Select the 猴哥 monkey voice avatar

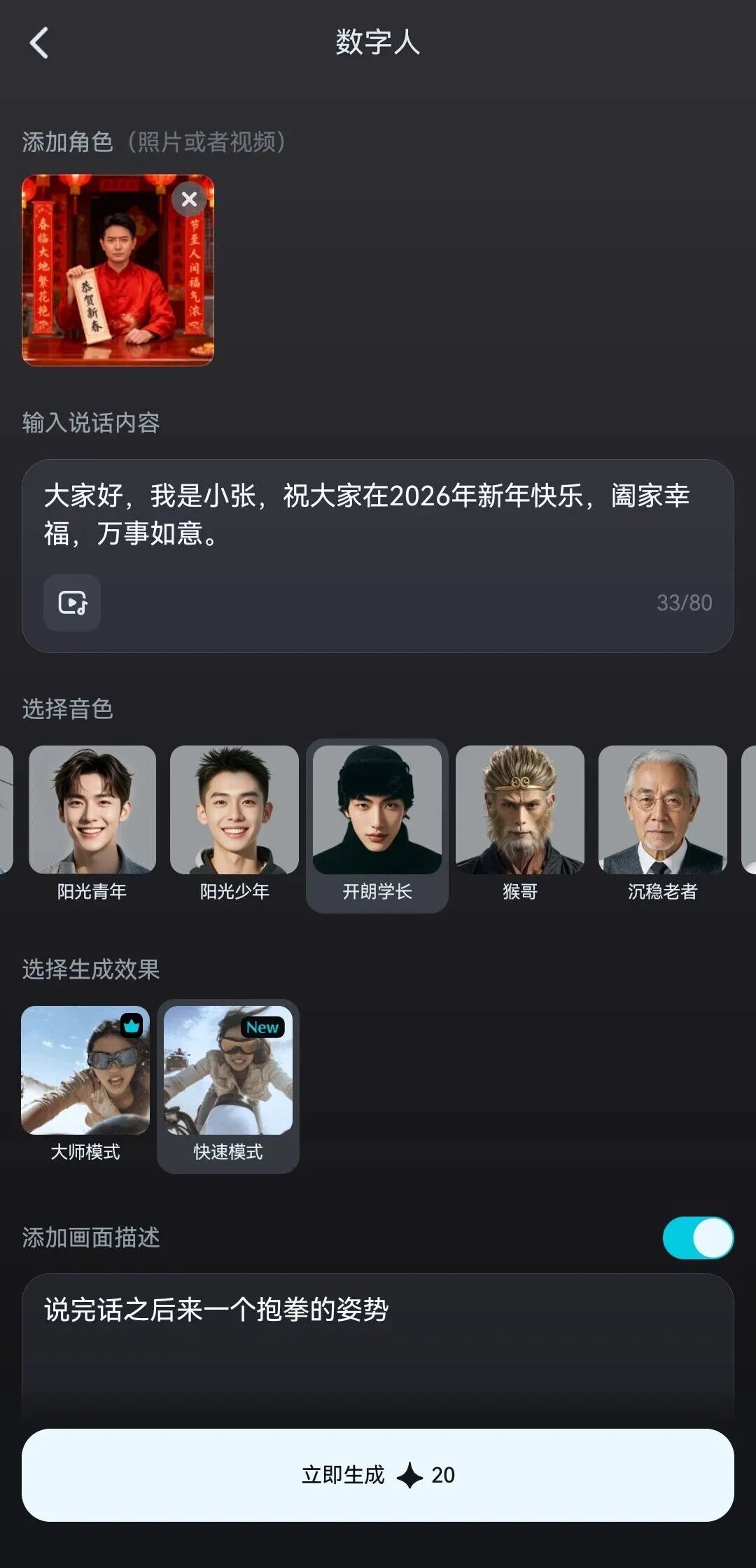(x=520, y=813)
